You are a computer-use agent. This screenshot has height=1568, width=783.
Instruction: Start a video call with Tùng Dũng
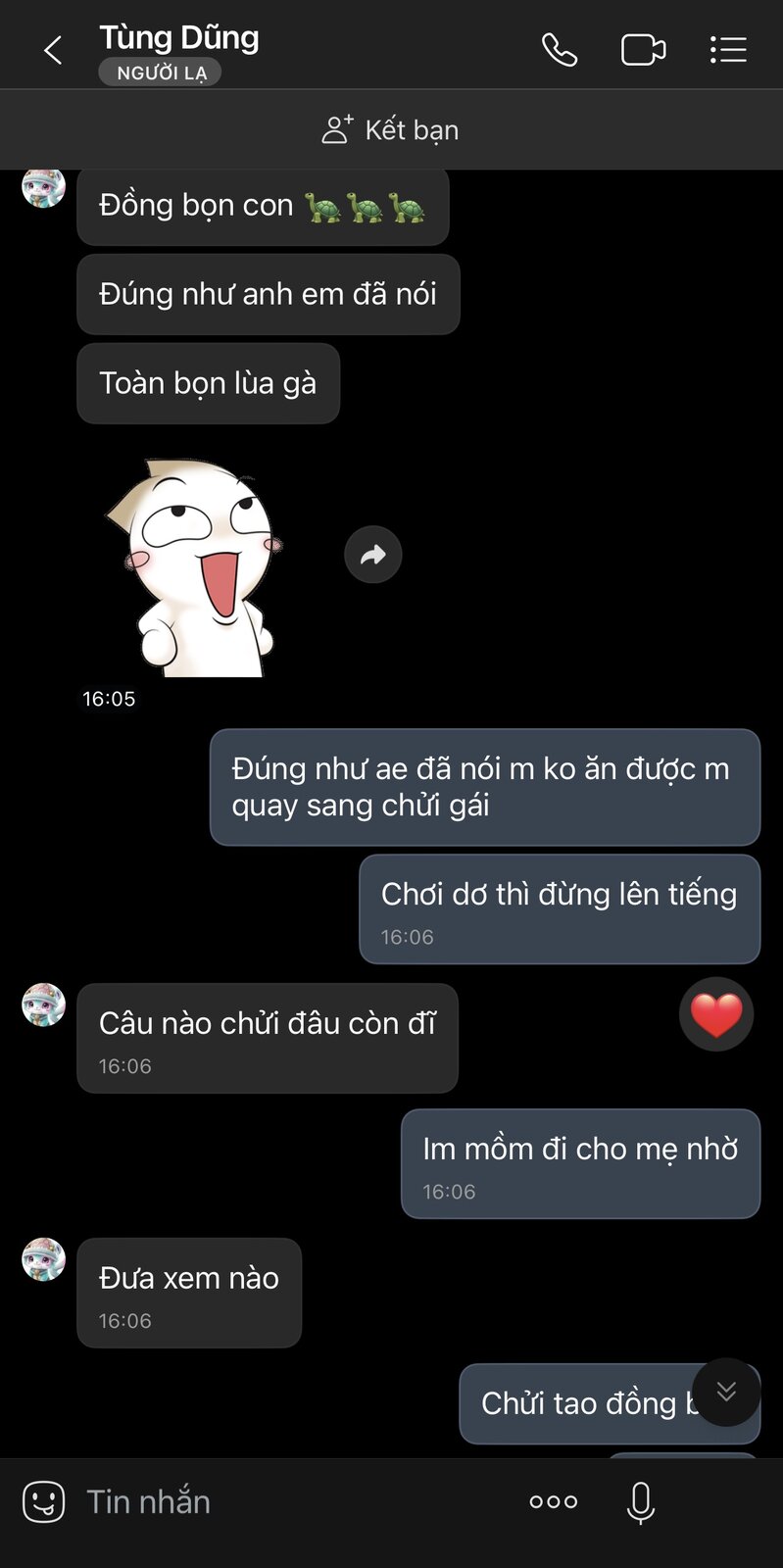(x=644, y=50)
